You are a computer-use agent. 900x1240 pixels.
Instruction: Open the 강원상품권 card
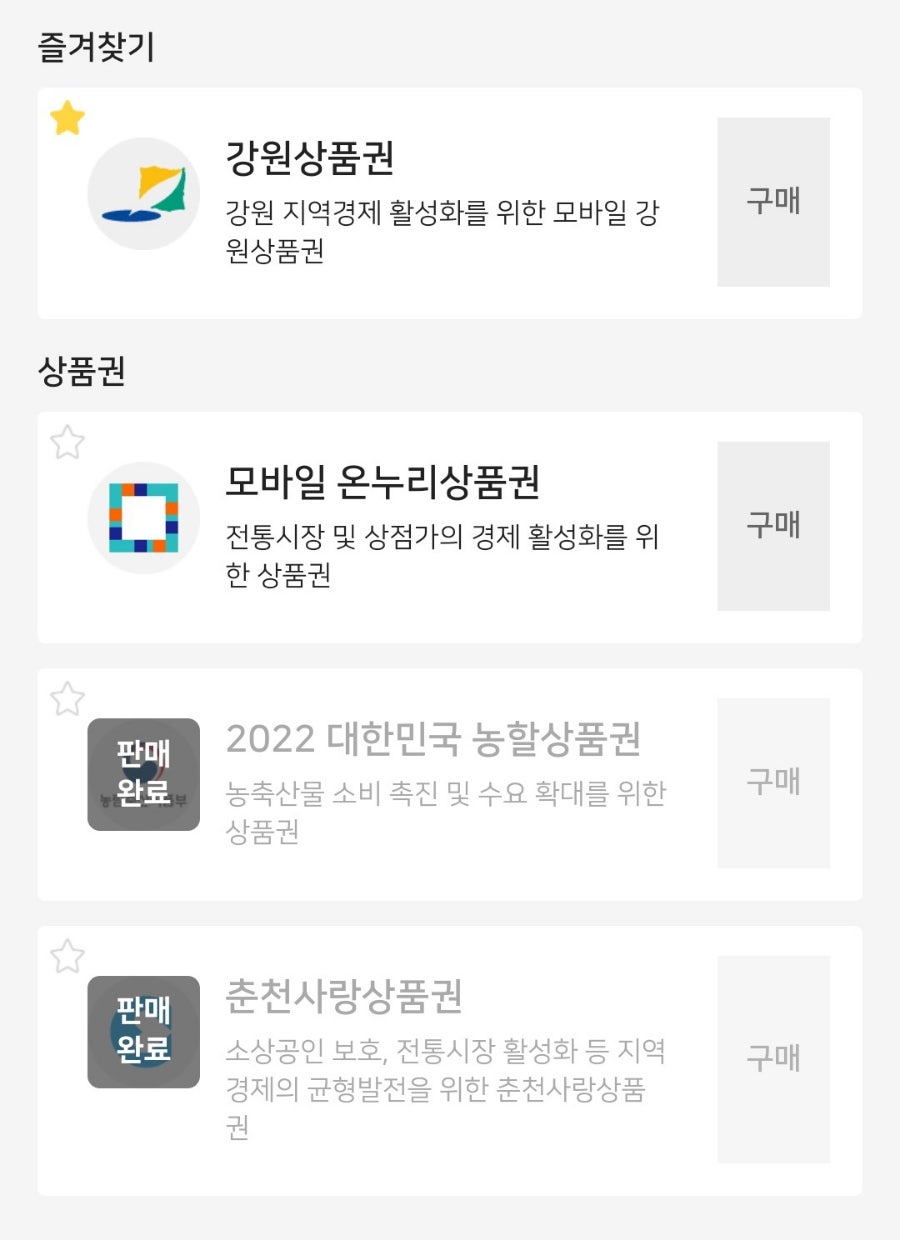(x=440, y=203)
